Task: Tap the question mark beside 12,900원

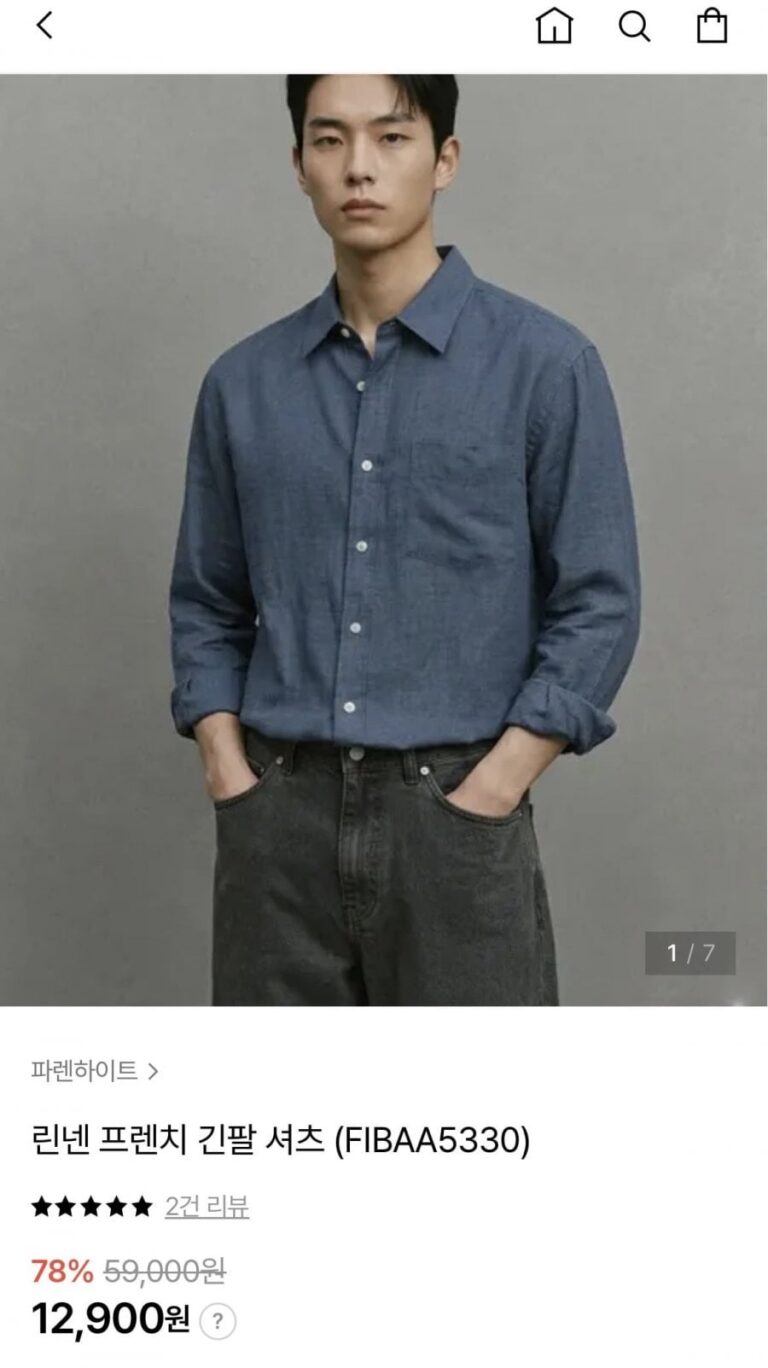Action: point(218,1322)
